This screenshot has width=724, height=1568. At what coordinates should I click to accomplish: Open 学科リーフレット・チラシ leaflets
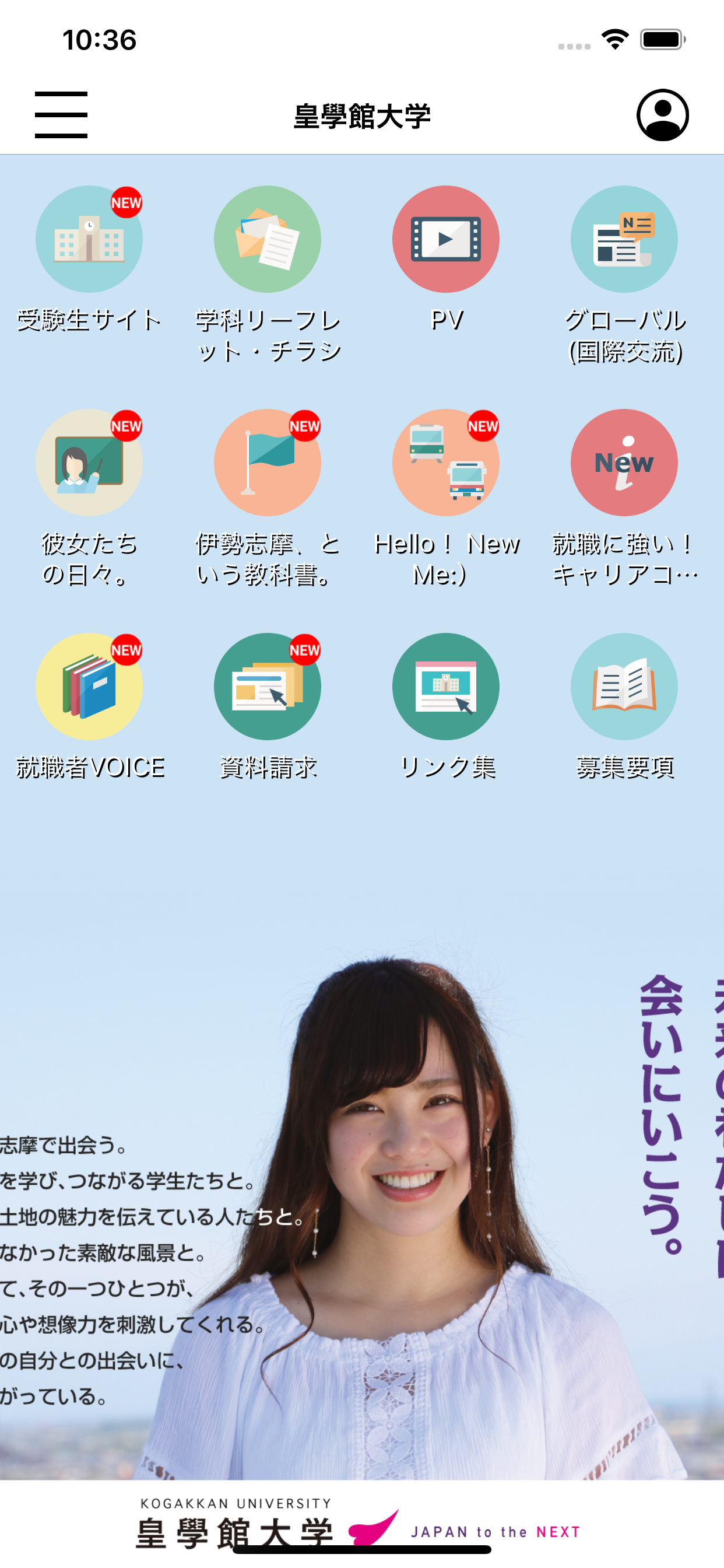coord(267,239)
